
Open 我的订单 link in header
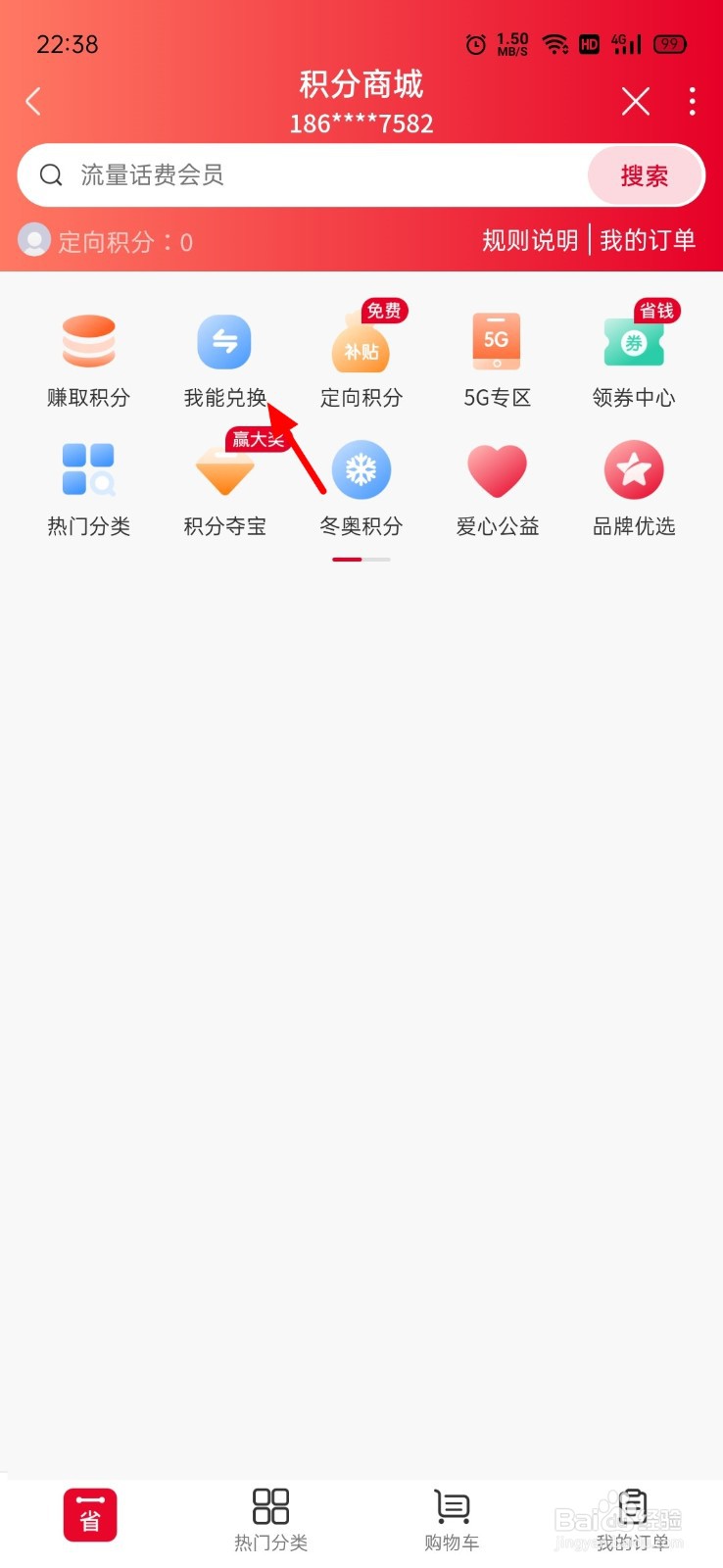(x=648, y=240)
